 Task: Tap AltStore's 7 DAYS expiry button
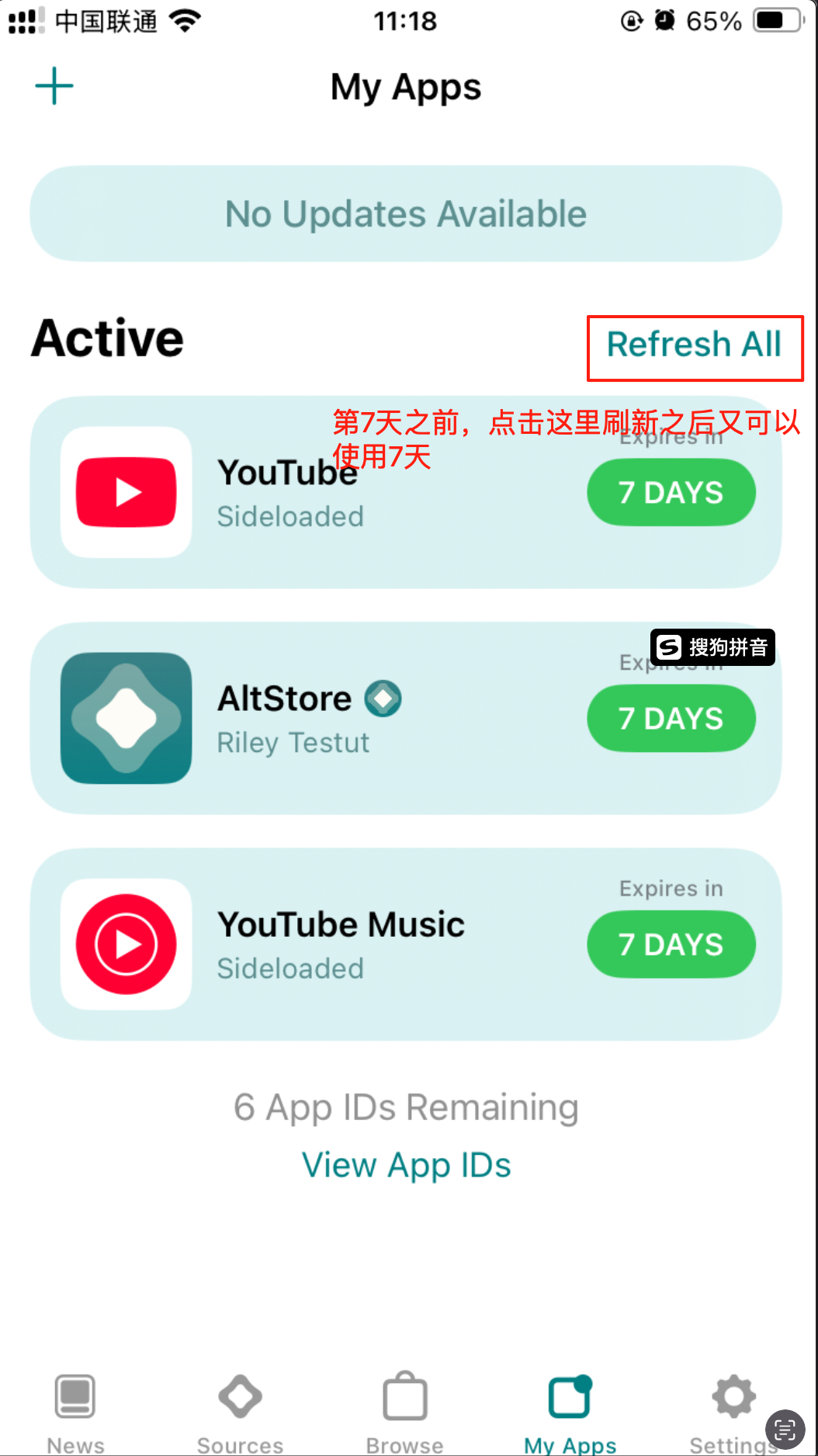pyautogui.click(x=671, y=719)
